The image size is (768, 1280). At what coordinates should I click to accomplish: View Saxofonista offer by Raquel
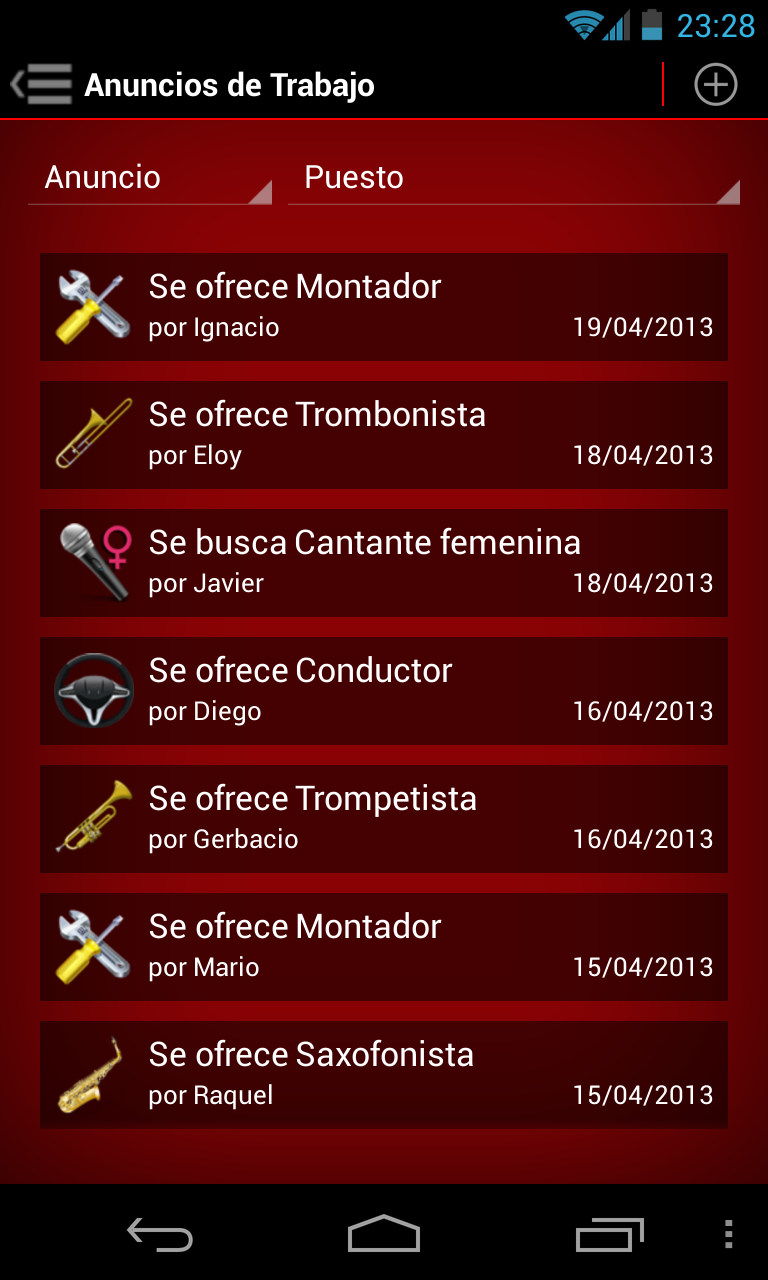click(384, 1075)
